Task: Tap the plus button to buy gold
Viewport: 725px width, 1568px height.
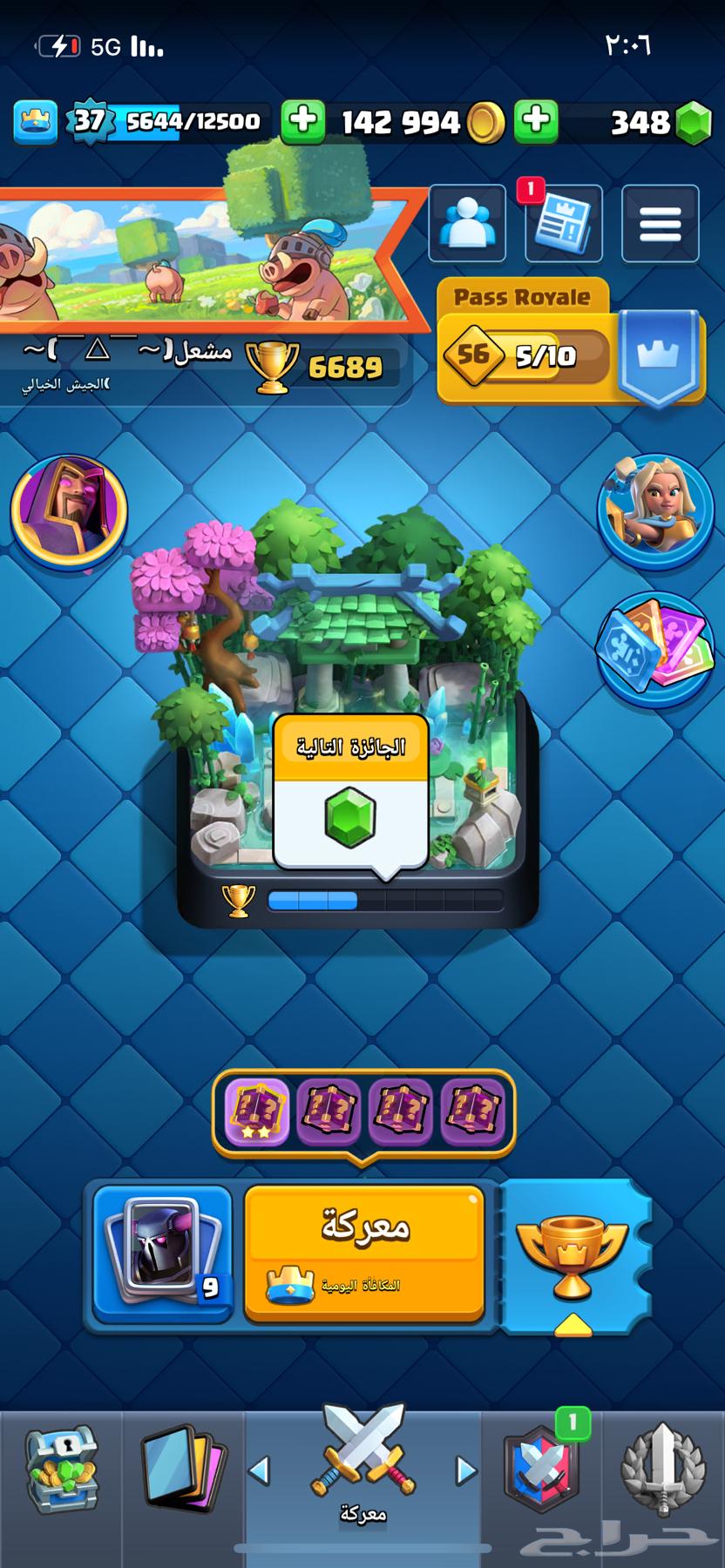Action: click(x=302, y=122)
